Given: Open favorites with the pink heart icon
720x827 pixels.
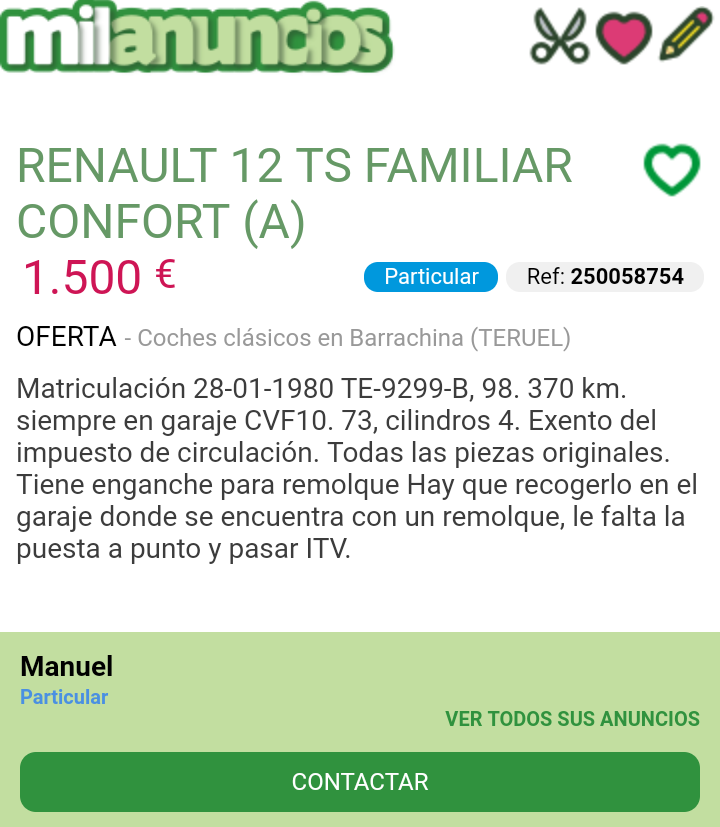Looking at the screenshot, I should tap(623, 37).
